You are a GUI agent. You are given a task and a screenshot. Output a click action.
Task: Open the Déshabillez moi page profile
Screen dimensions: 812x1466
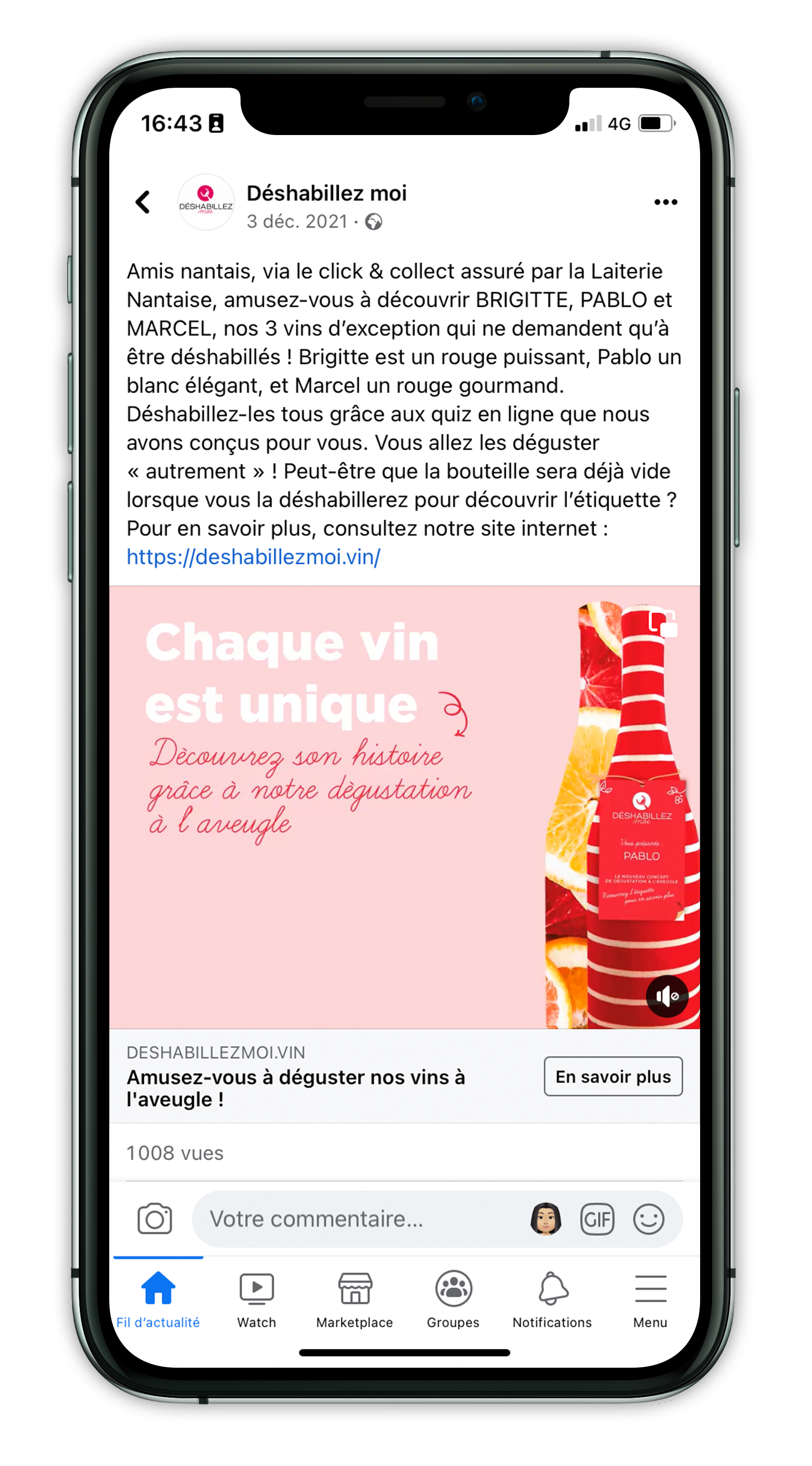point(327,193)
